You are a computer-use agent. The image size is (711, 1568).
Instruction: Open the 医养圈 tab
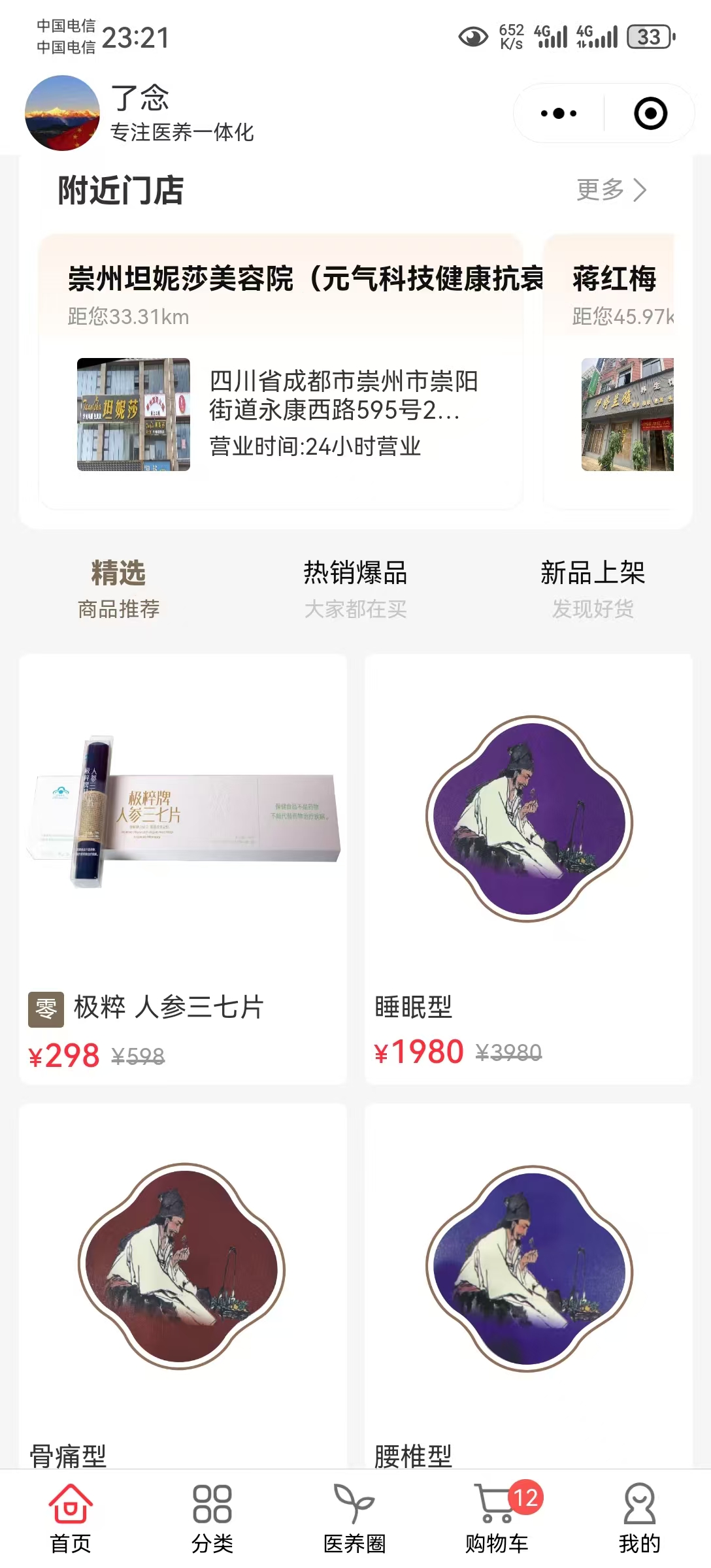point(355,1518)
